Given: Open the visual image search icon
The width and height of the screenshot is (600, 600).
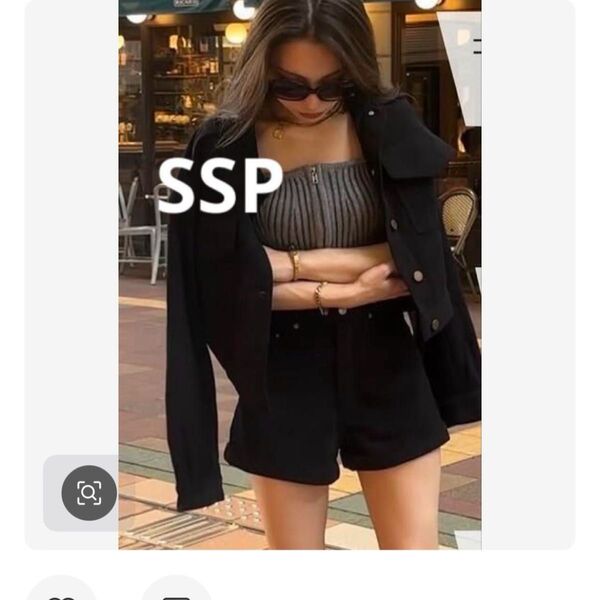Looking at the screenshot, I should (89, 492).
